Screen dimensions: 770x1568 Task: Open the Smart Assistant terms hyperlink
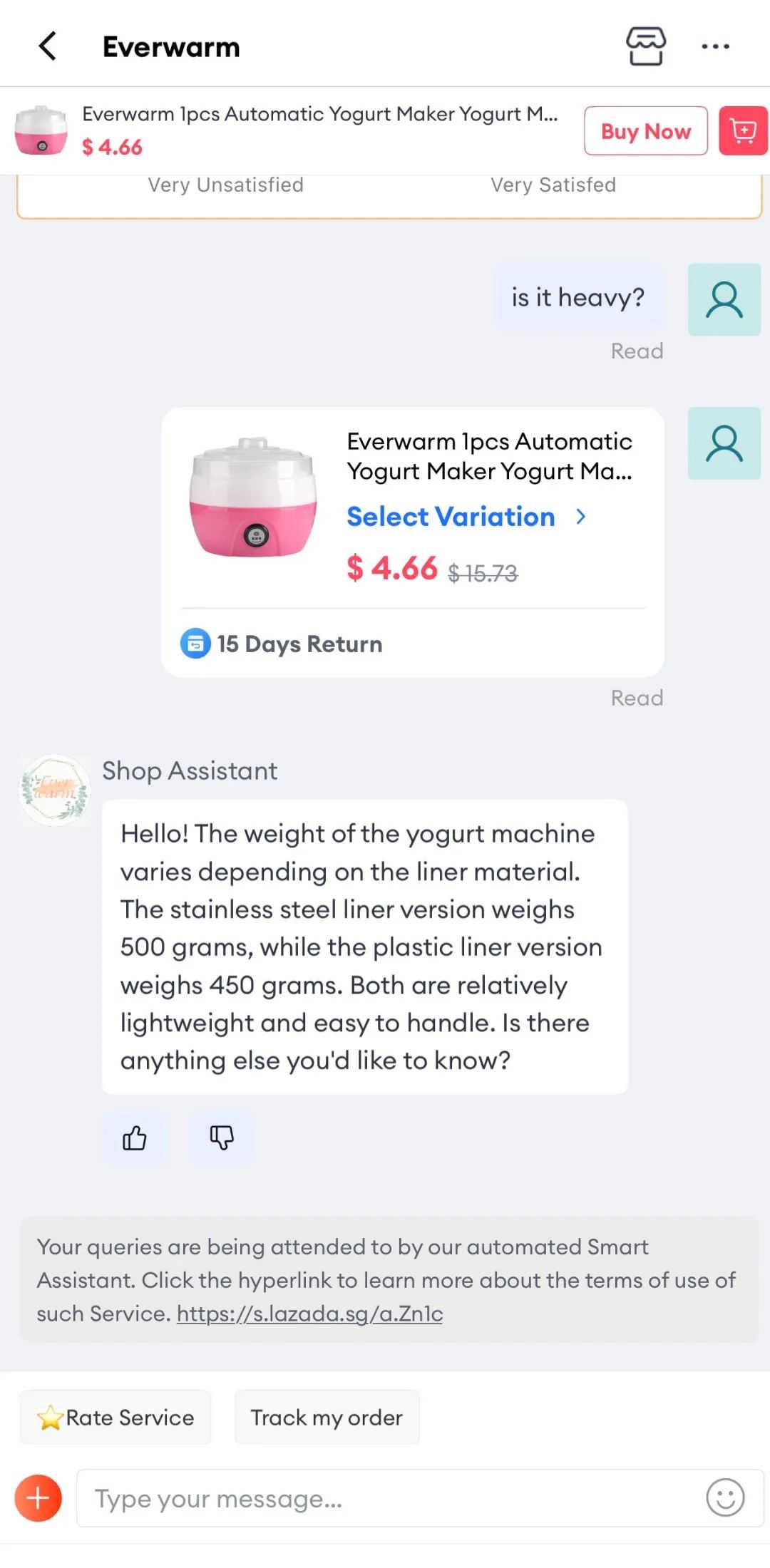309,1314
